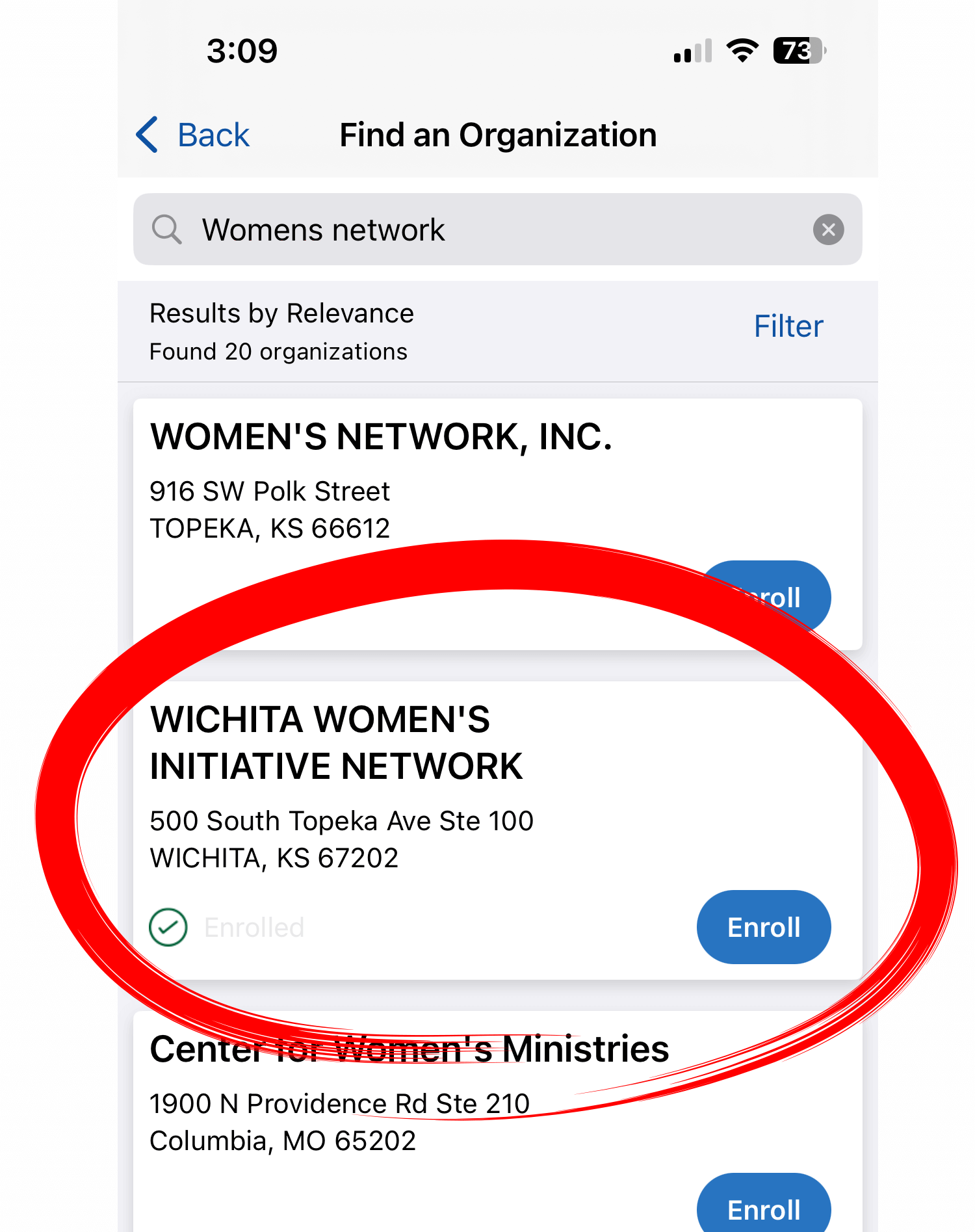Screen dimensions: 975x1232
Task: Enroll in Women's Network, Inc.
Action: coord(773,597)
